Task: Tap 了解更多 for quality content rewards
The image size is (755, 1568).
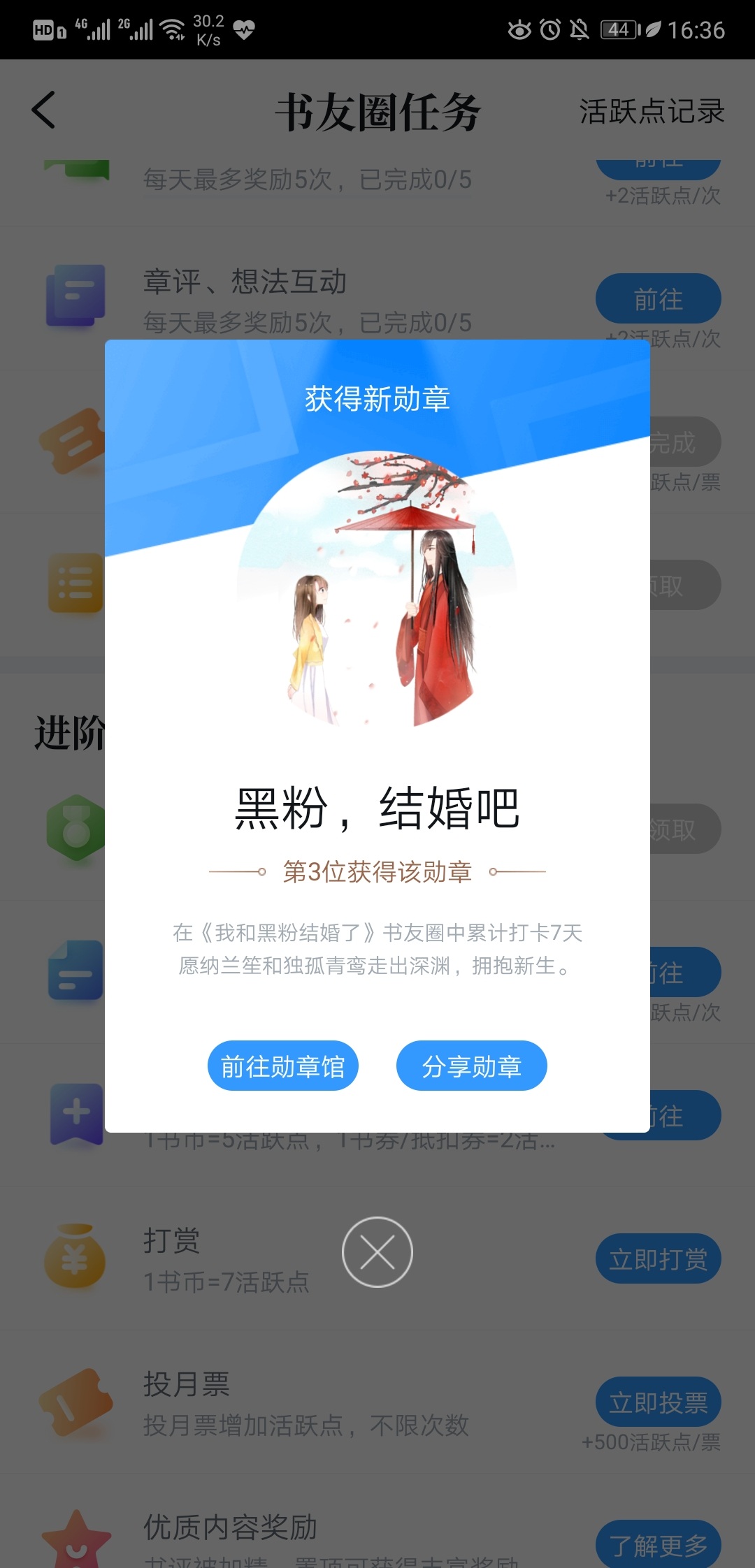Action: [658, 1544]
